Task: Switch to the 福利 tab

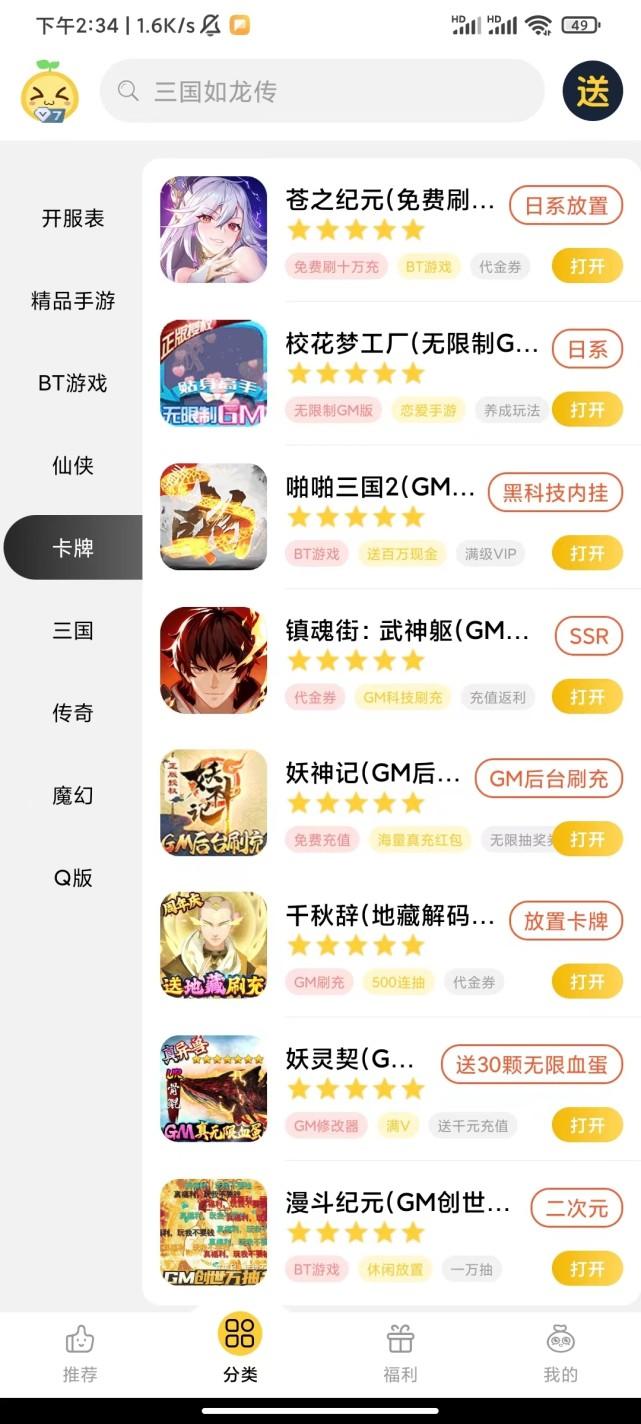Action: pyautogui.click(x=400, y=1354)
